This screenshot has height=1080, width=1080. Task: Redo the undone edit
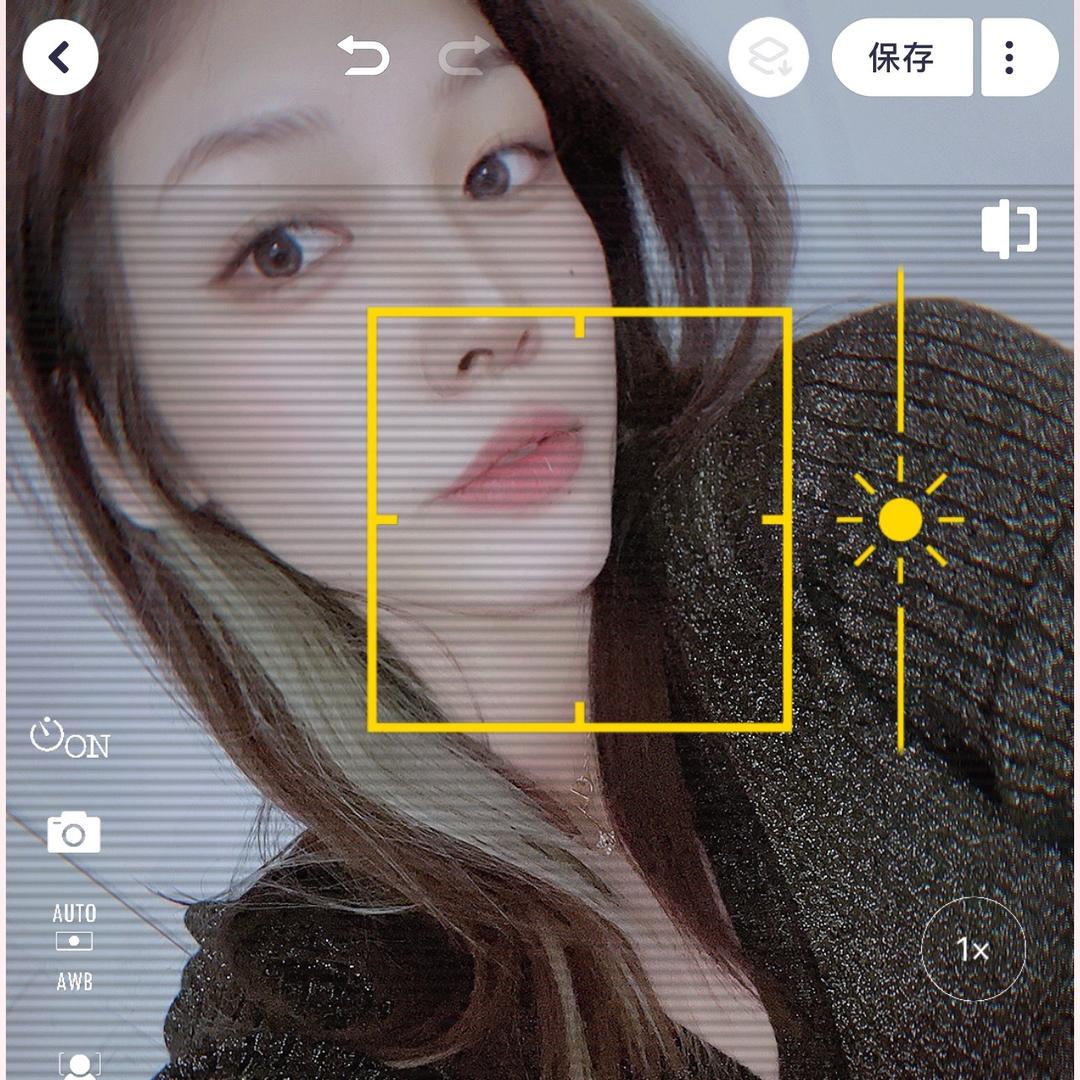(x=466, y=56)
